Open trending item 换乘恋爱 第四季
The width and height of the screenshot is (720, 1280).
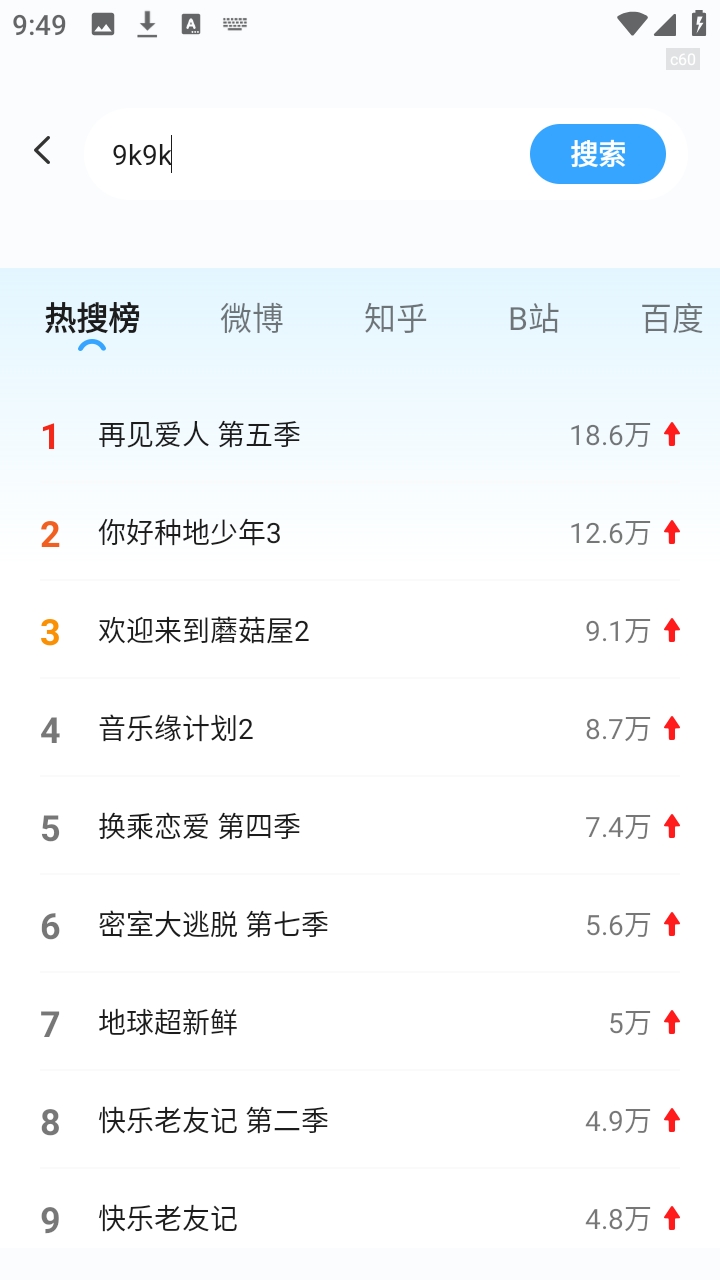[x=200, y=827]
